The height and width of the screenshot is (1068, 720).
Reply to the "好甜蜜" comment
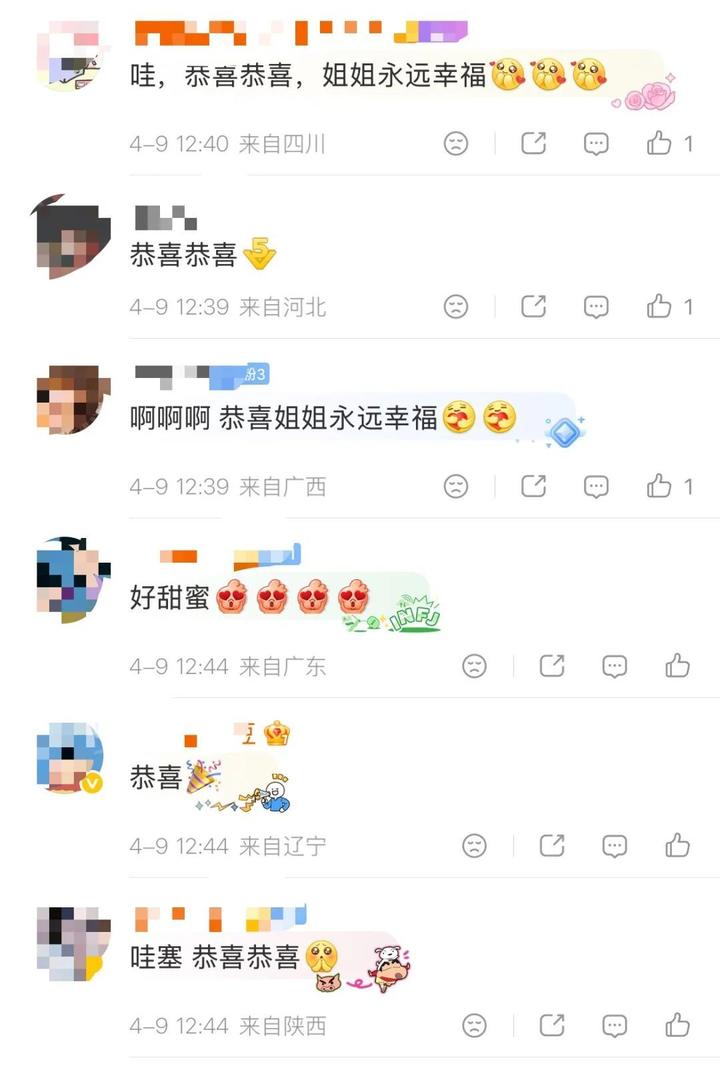point(615,666)
